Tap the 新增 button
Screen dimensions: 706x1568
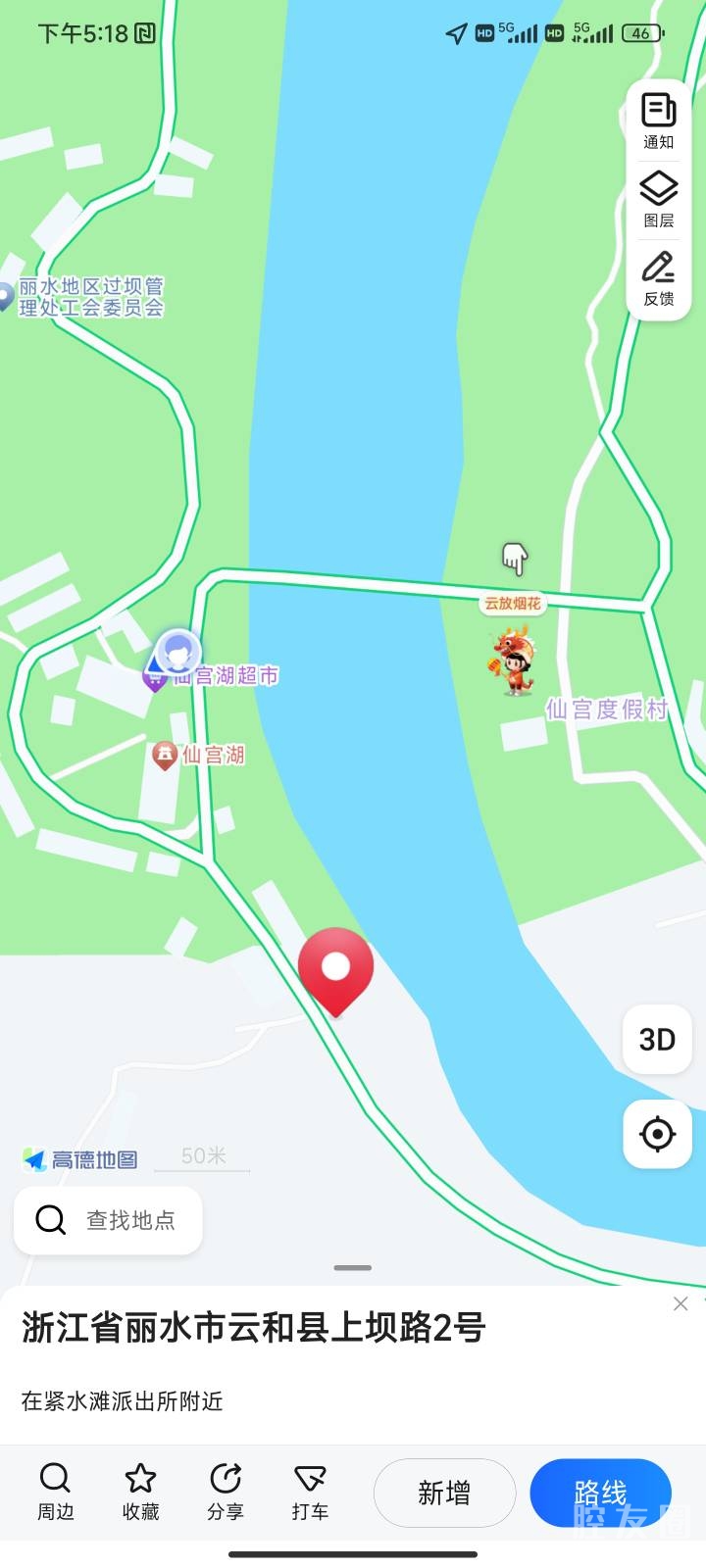(444, 1493)
